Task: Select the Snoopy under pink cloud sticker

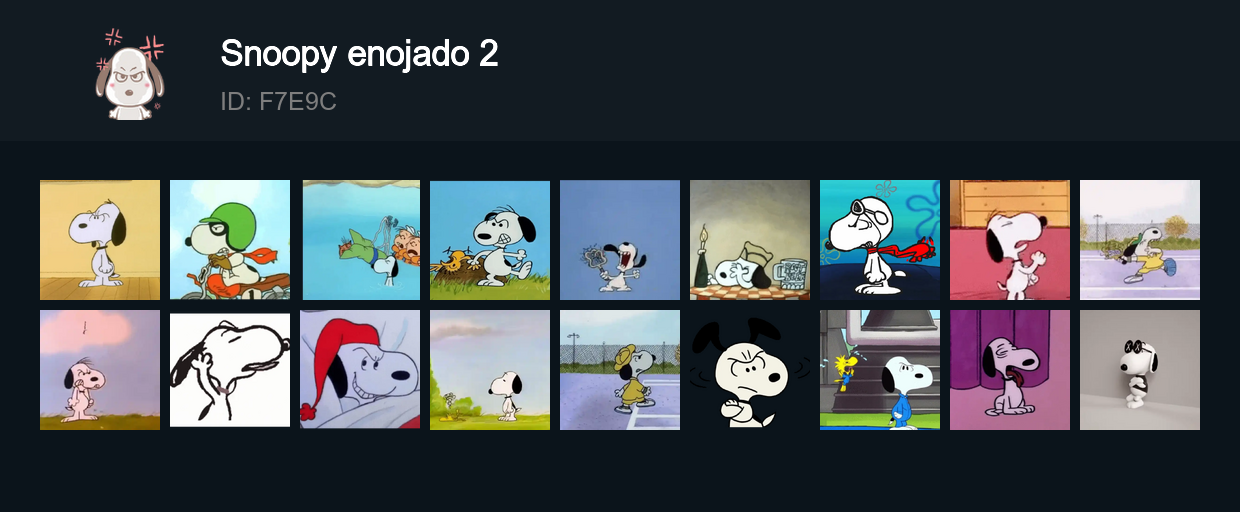Action: click(x=100, y=370)
